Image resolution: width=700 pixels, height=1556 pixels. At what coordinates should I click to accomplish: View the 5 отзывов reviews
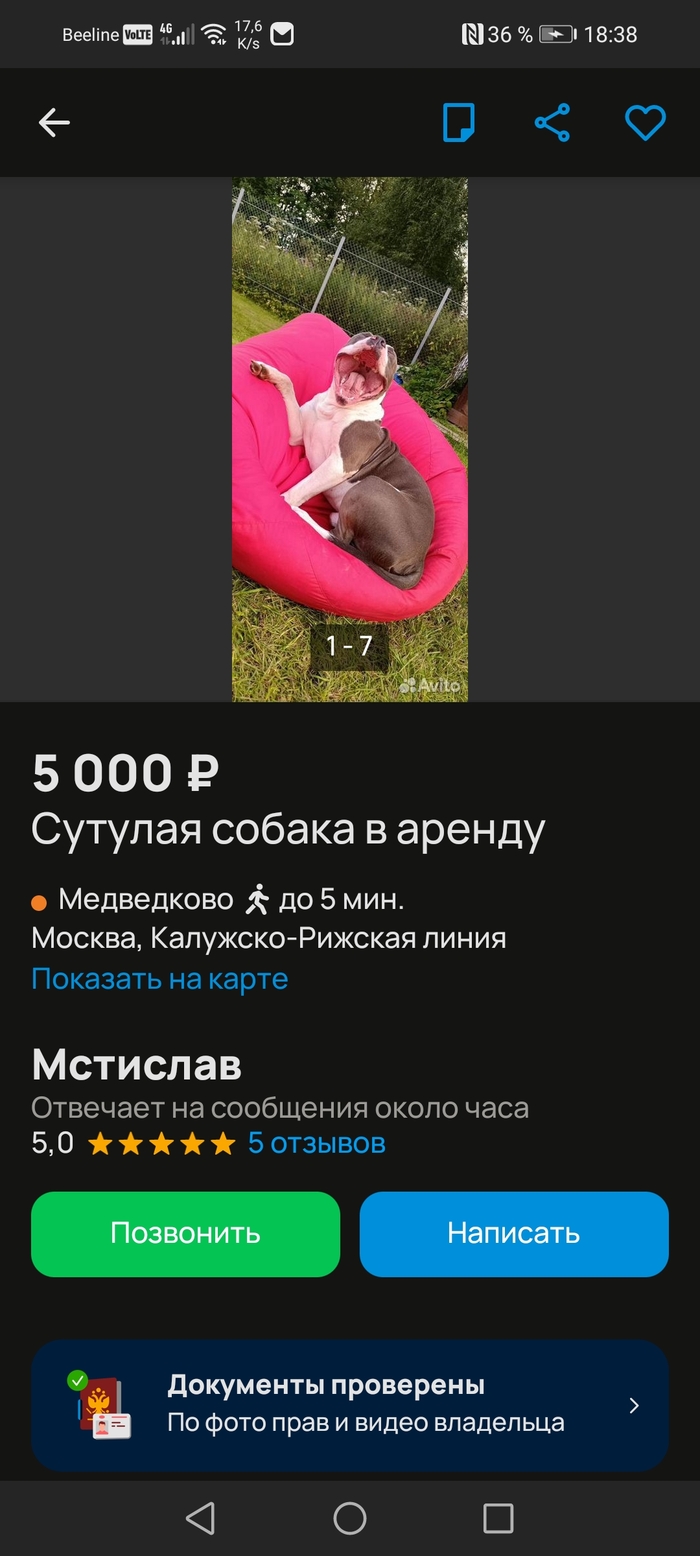click(316, 1143)
